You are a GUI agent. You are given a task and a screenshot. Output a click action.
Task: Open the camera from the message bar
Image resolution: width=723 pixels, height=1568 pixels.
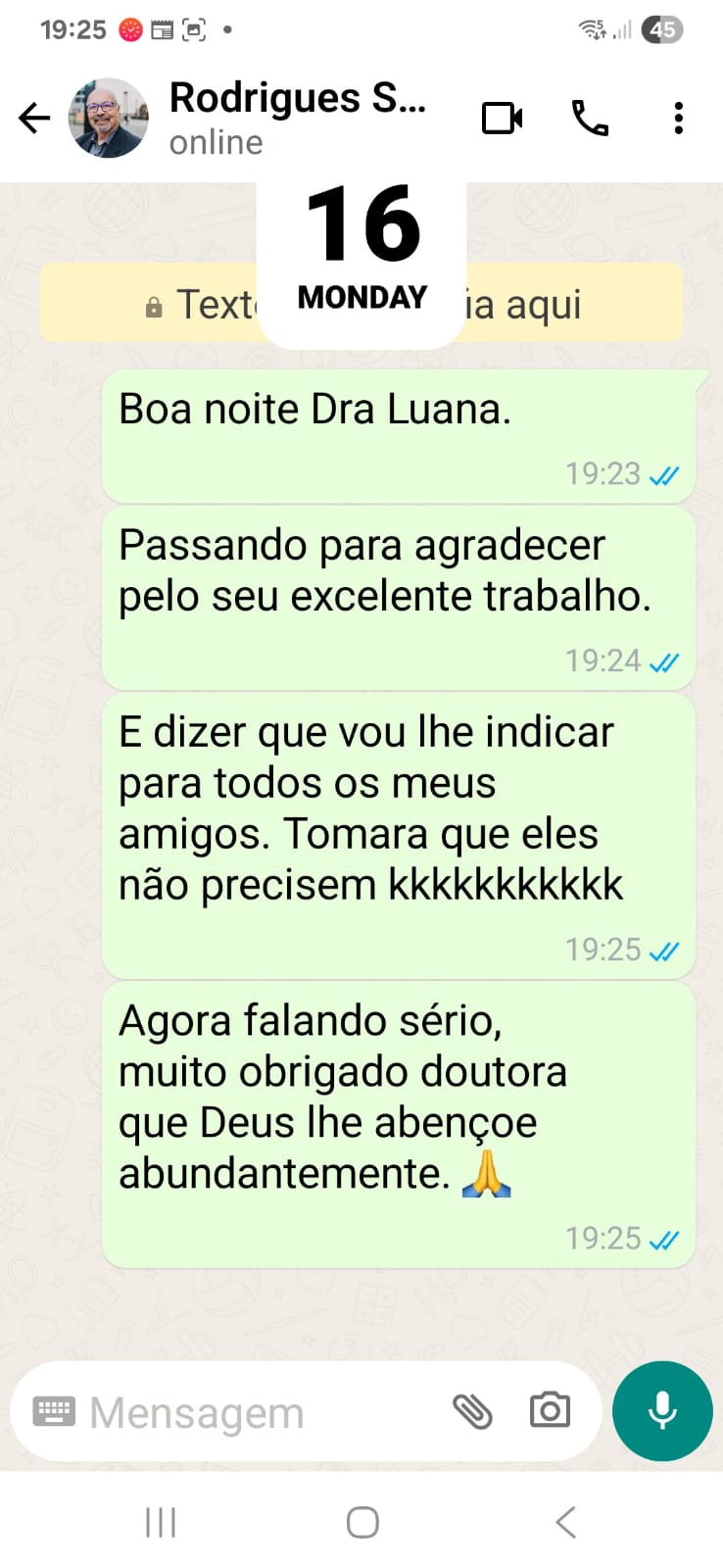pyautogui.click(x=550, y=1411)
